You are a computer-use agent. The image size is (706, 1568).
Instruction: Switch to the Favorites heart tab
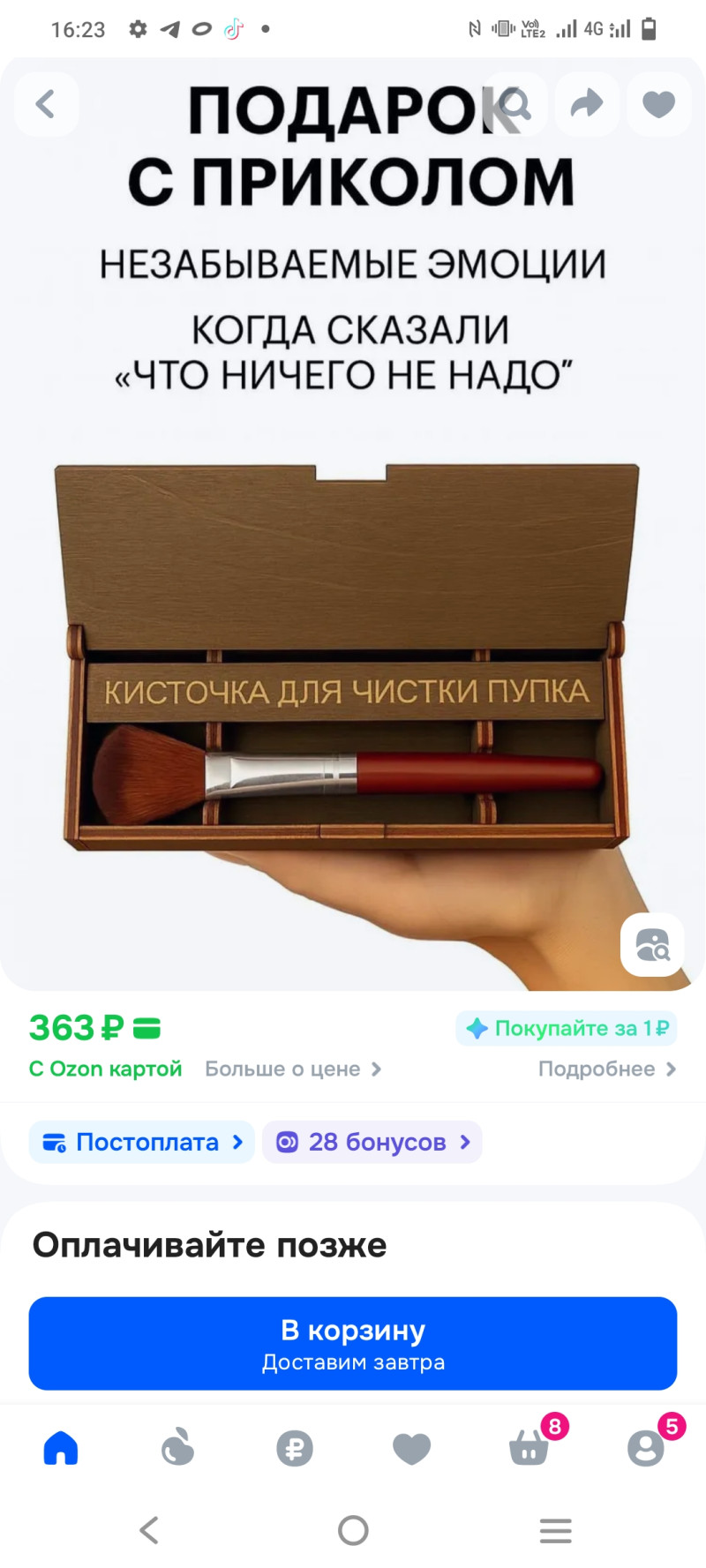411,1448
